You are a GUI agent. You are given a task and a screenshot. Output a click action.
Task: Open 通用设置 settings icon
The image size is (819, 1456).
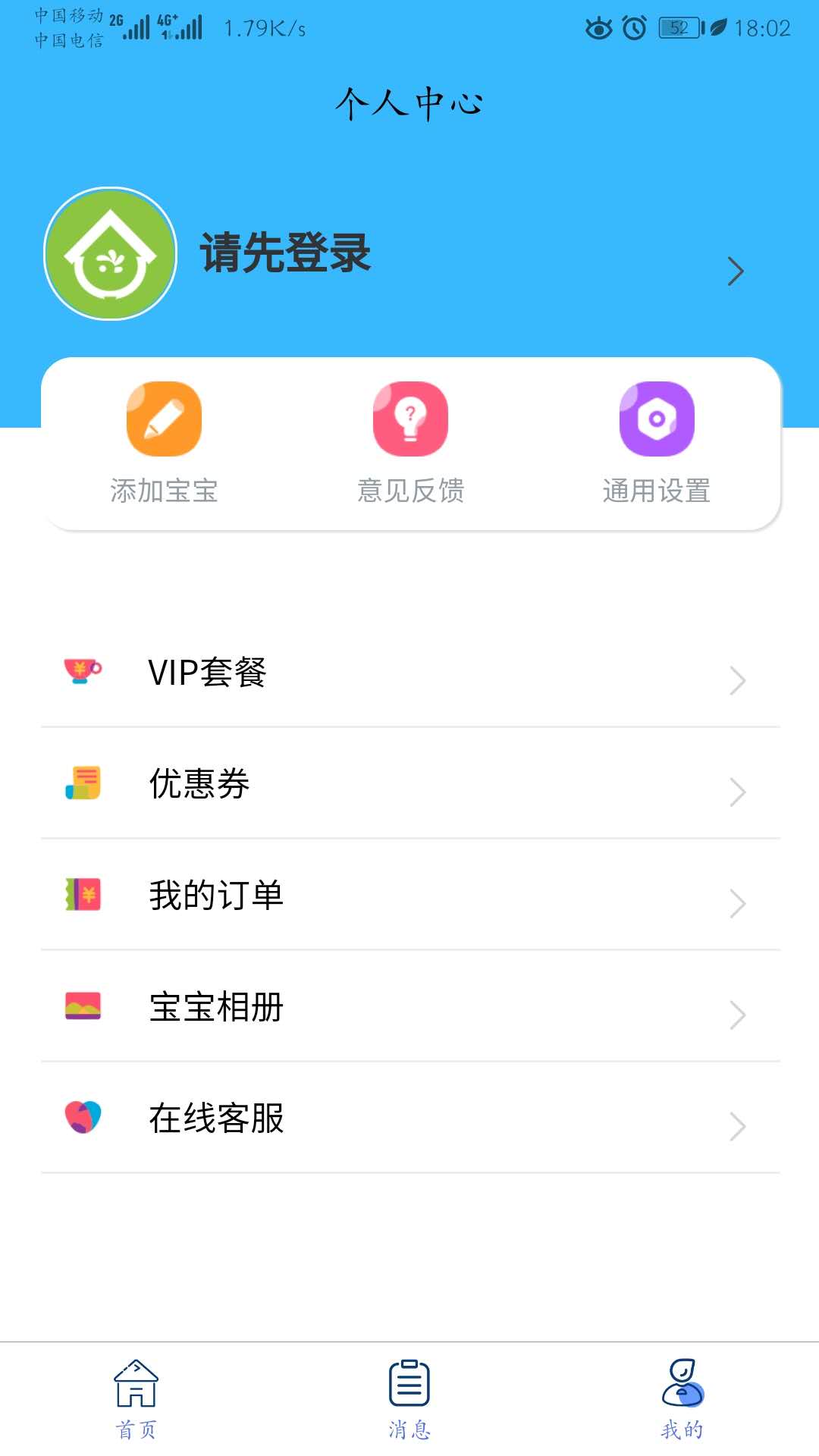coord(657,419)
